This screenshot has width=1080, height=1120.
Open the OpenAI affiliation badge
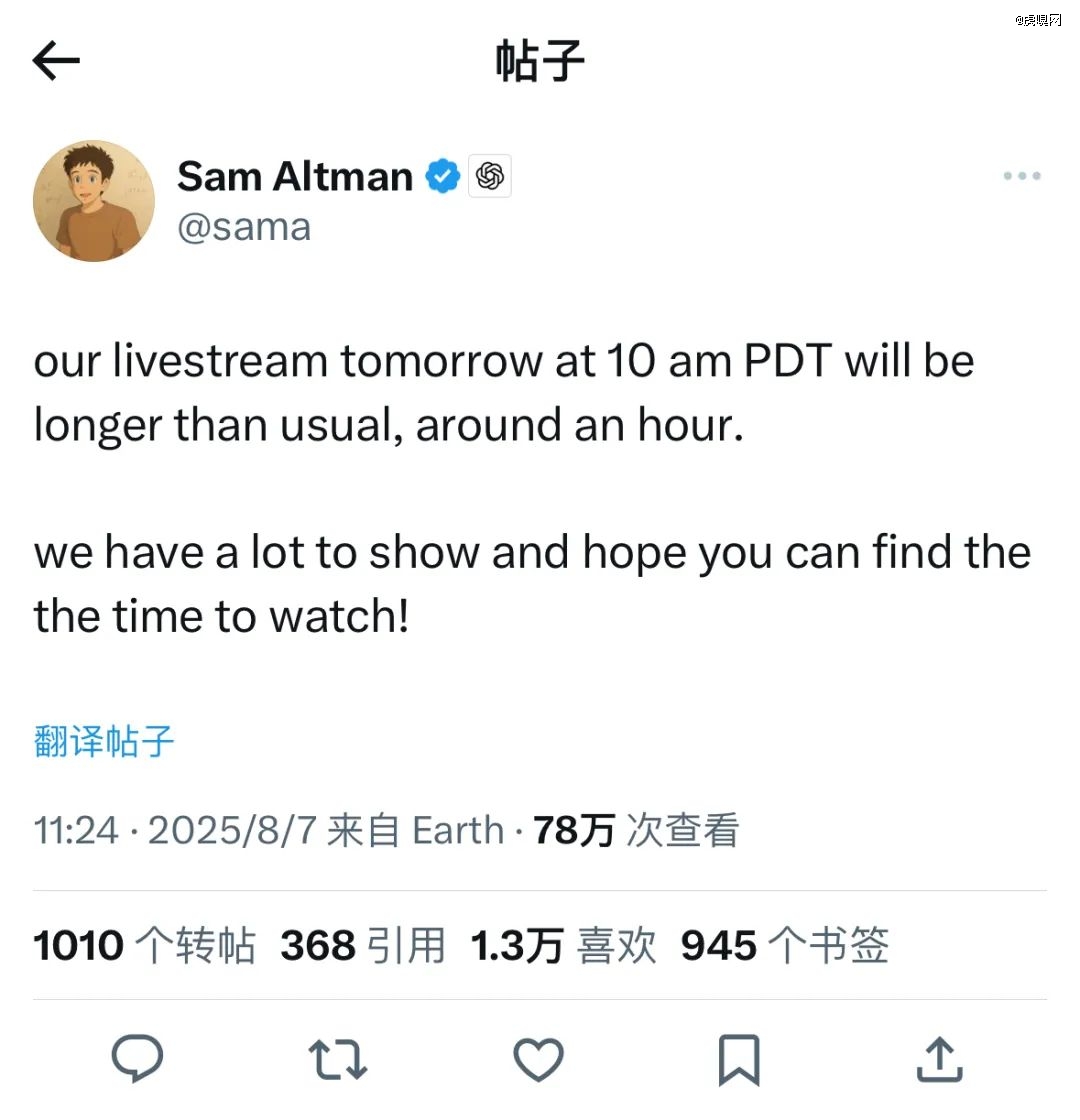490,176
